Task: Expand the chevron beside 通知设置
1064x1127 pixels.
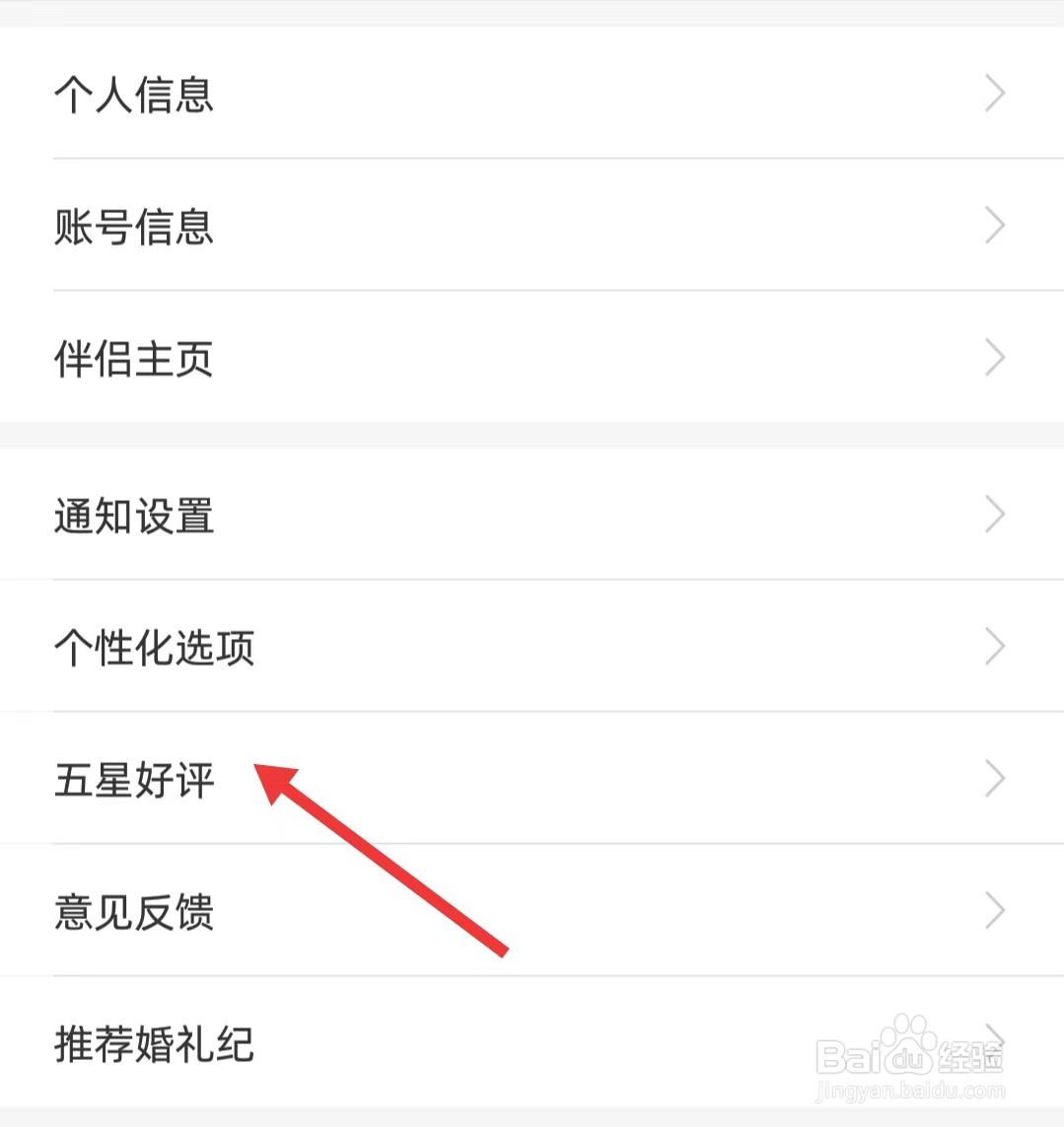Action: pos(994,514)
